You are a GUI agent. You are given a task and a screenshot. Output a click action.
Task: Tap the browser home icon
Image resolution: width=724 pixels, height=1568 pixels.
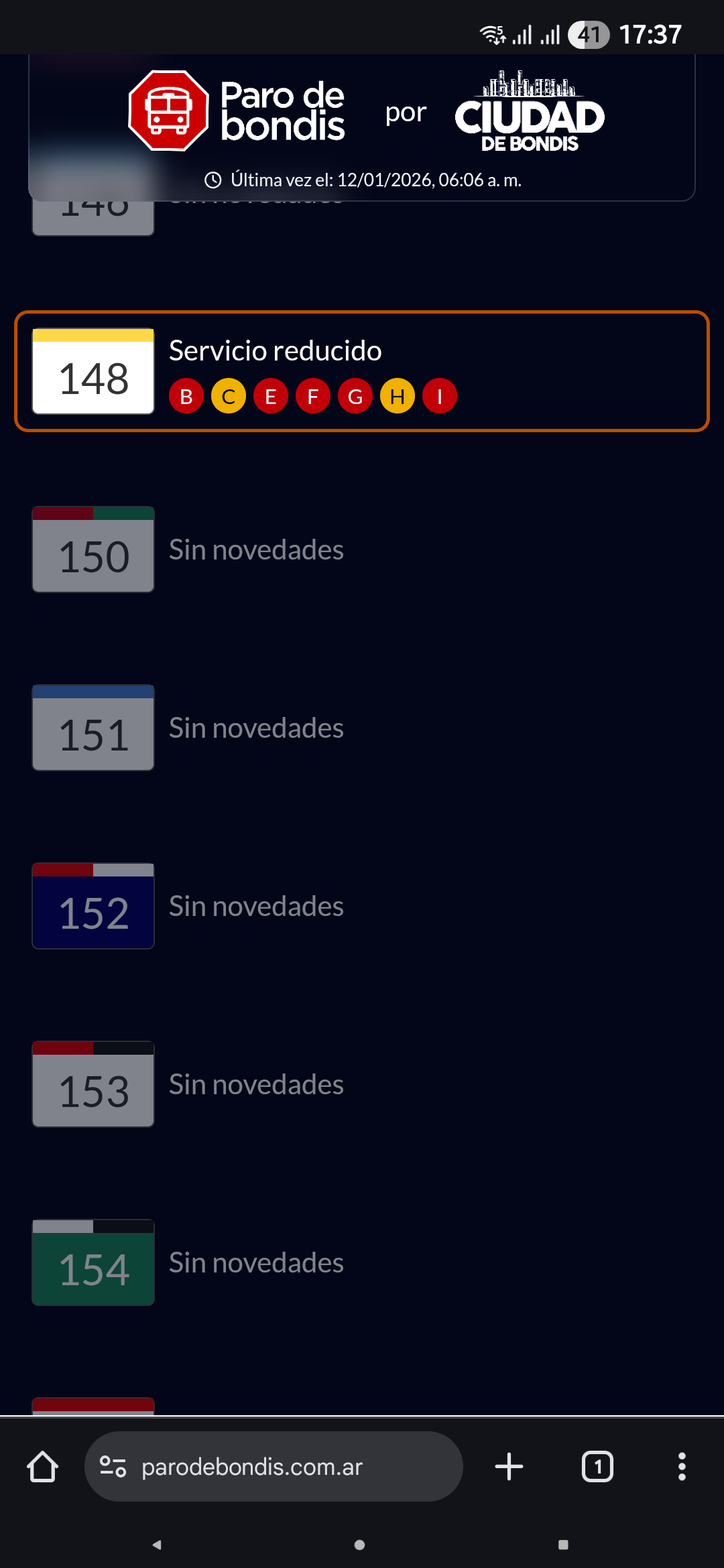coord(43,1467)
